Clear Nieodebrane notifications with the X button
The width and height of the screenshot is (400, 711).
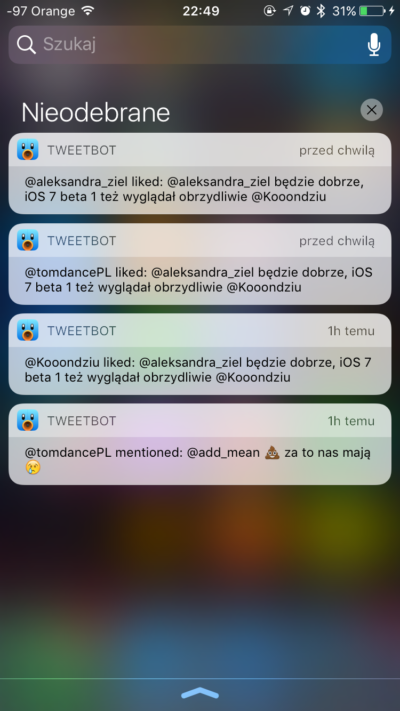point(371,110)
